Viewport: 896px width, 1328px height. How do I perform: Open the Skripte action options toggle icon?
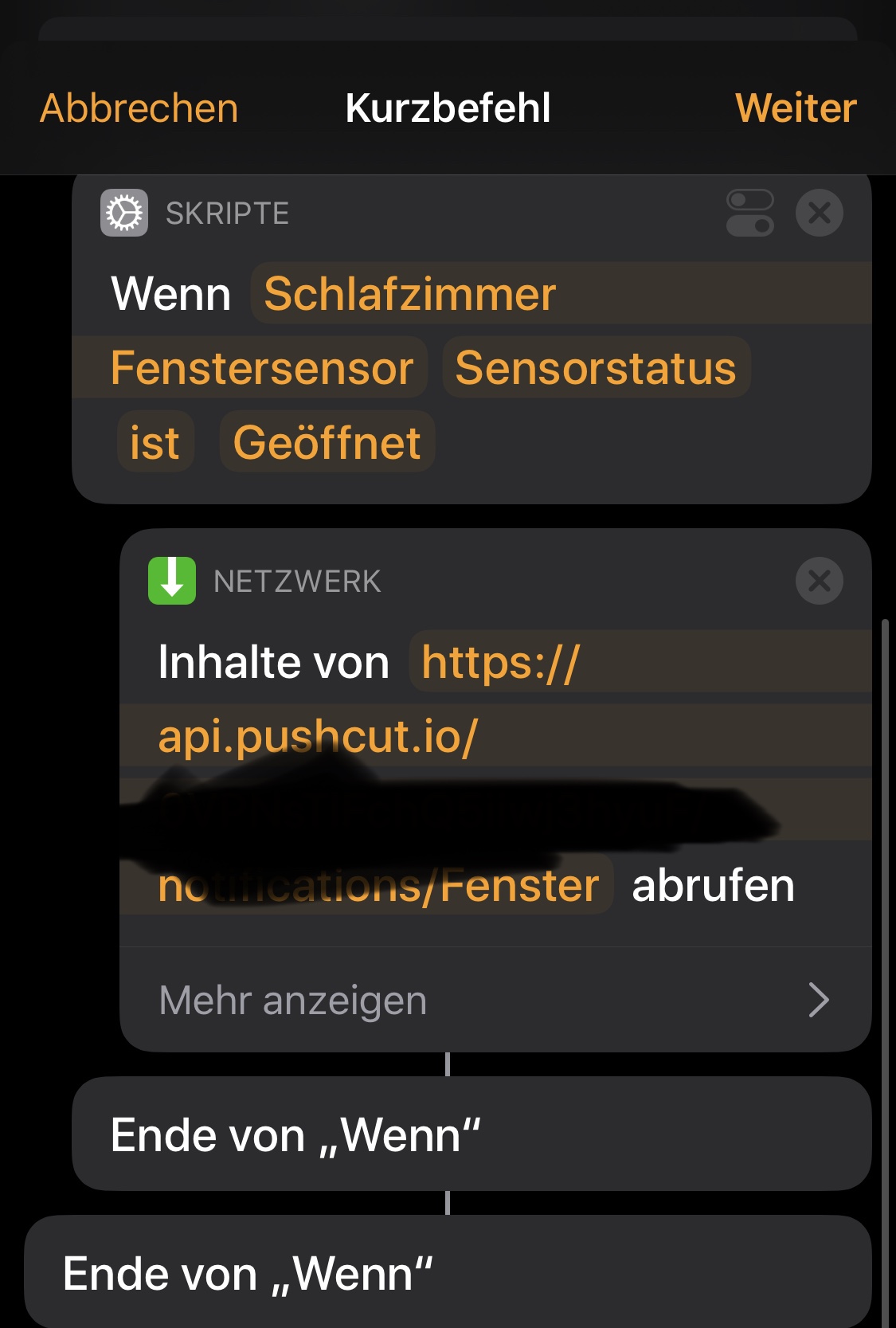click(749, 213)
